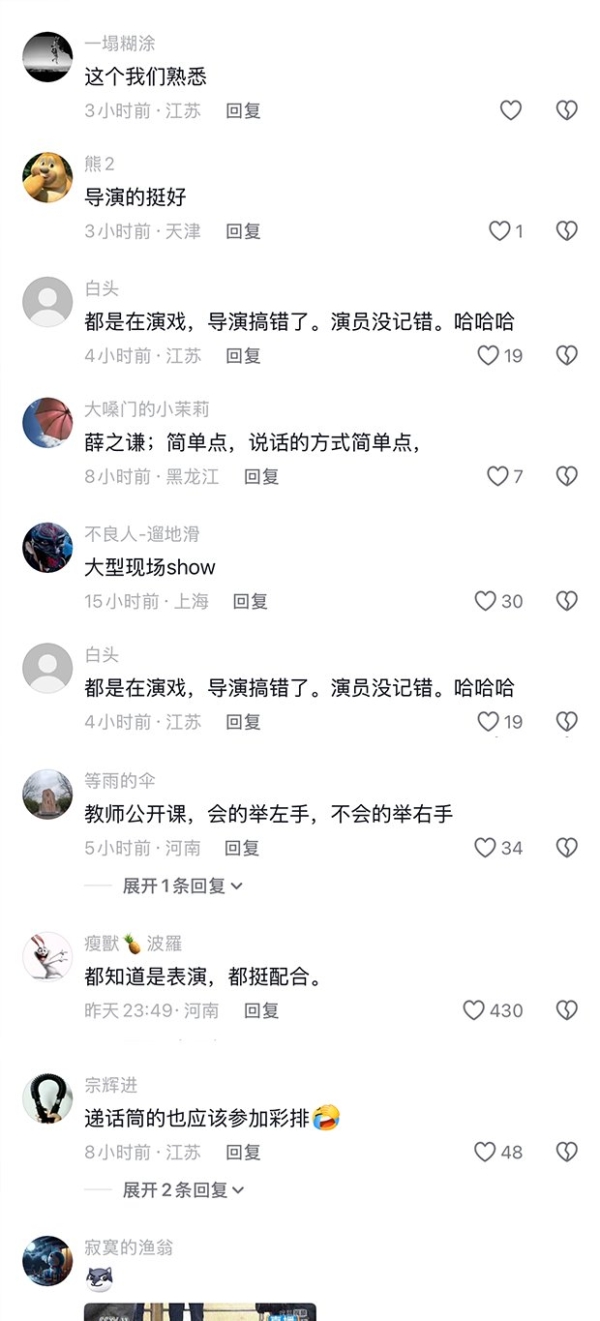View 等雨的伞's profile picture
The height and width of the screenshot is (1321, 600).
pyautogui.click(x=47, y=794)
